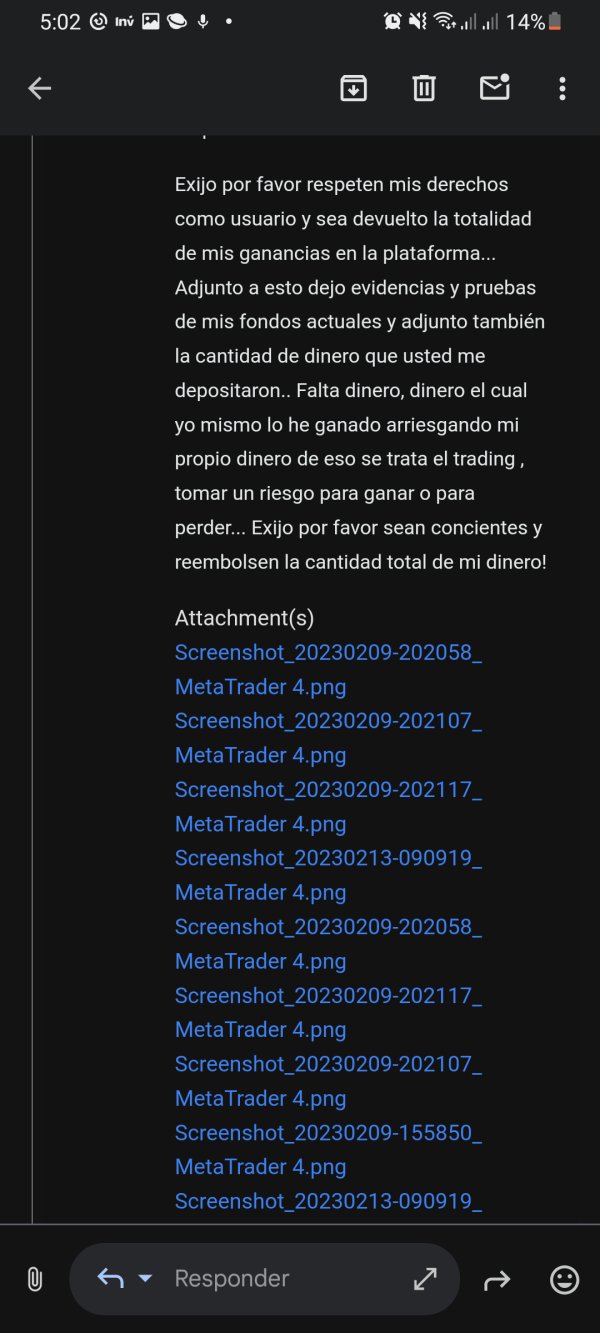
Task: Mark the email as unread
Action: click(495, 87)
